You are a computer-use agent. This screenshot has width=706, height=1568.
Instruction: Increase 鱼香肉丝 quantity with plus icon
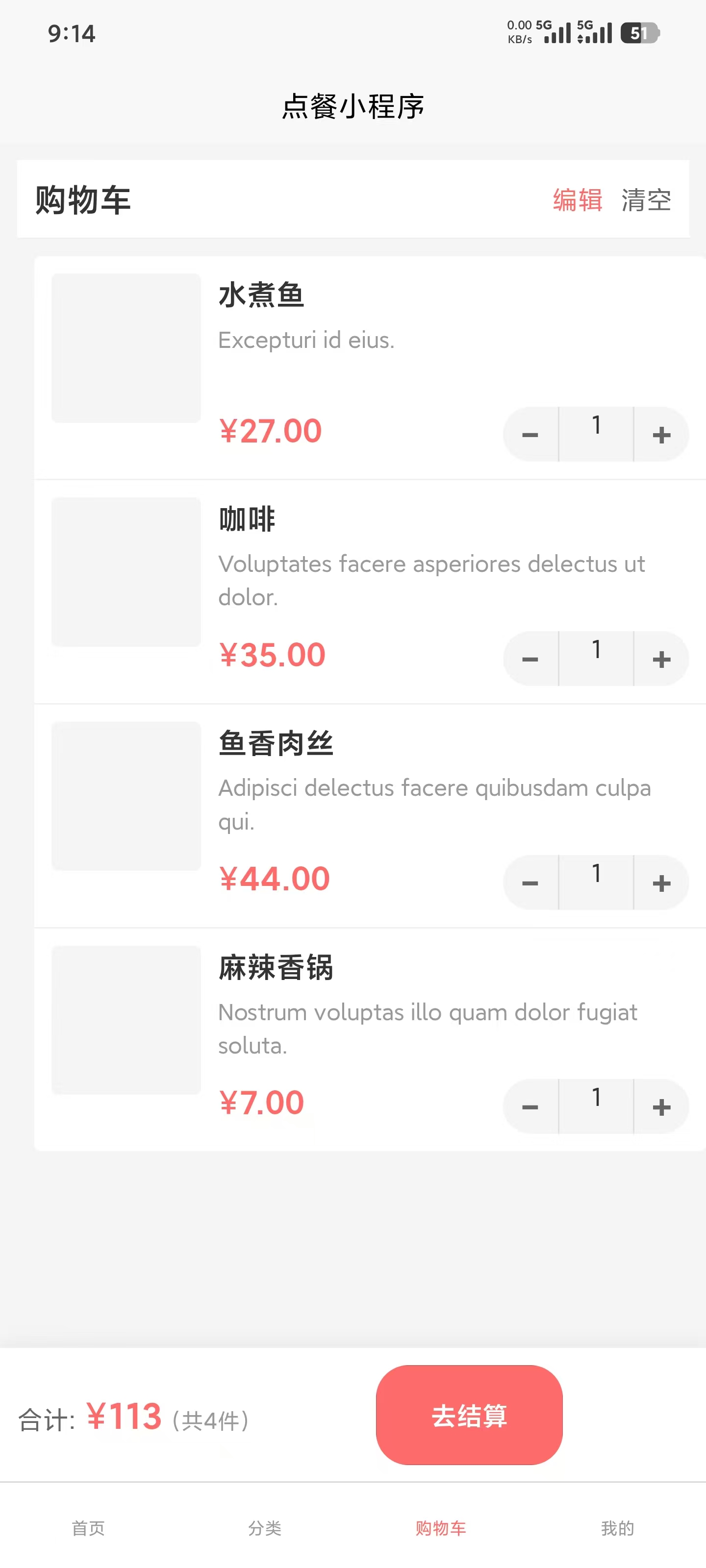coord(661,882)
